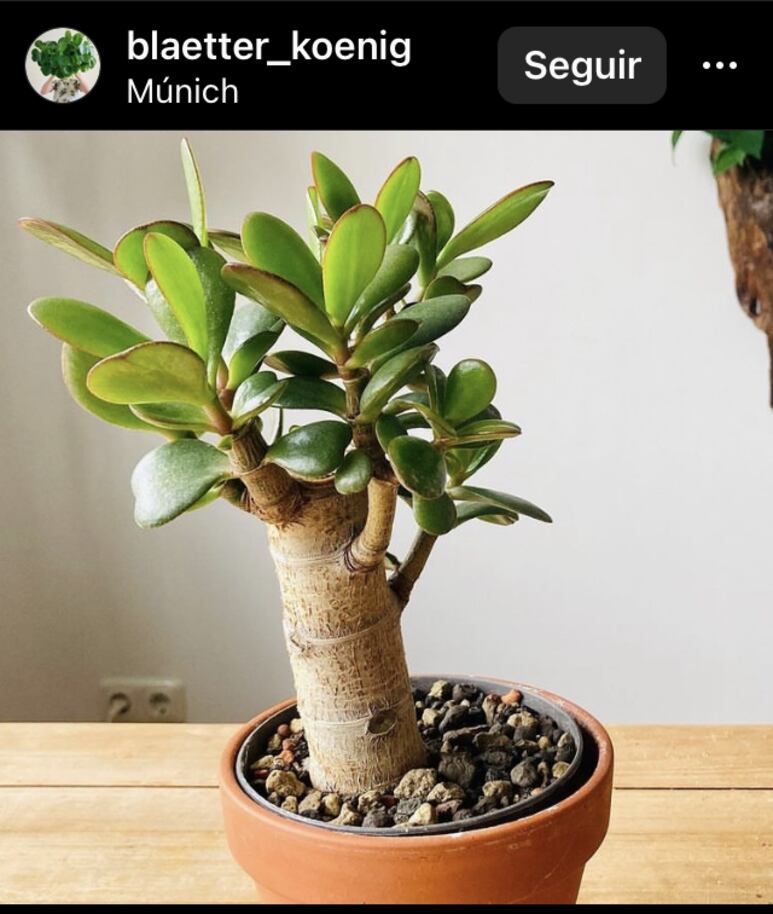Follow blaetter_koenig with the Seguir button
Viewport: 773px width, 914px height.
pyautogui.click(x=582, y=65)
